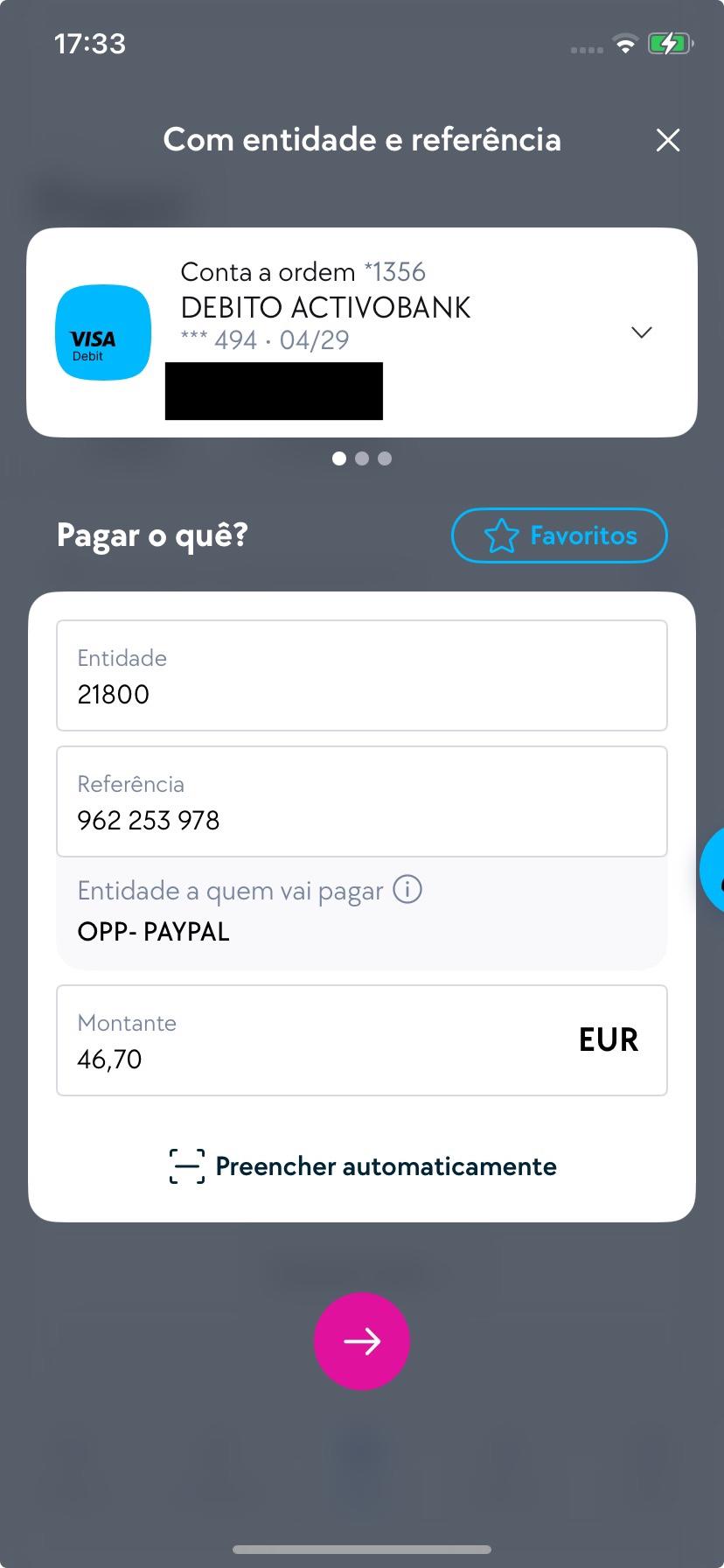Select the first carousel dot below the card
Screen dimensions: 724x1568
point(340,458)
